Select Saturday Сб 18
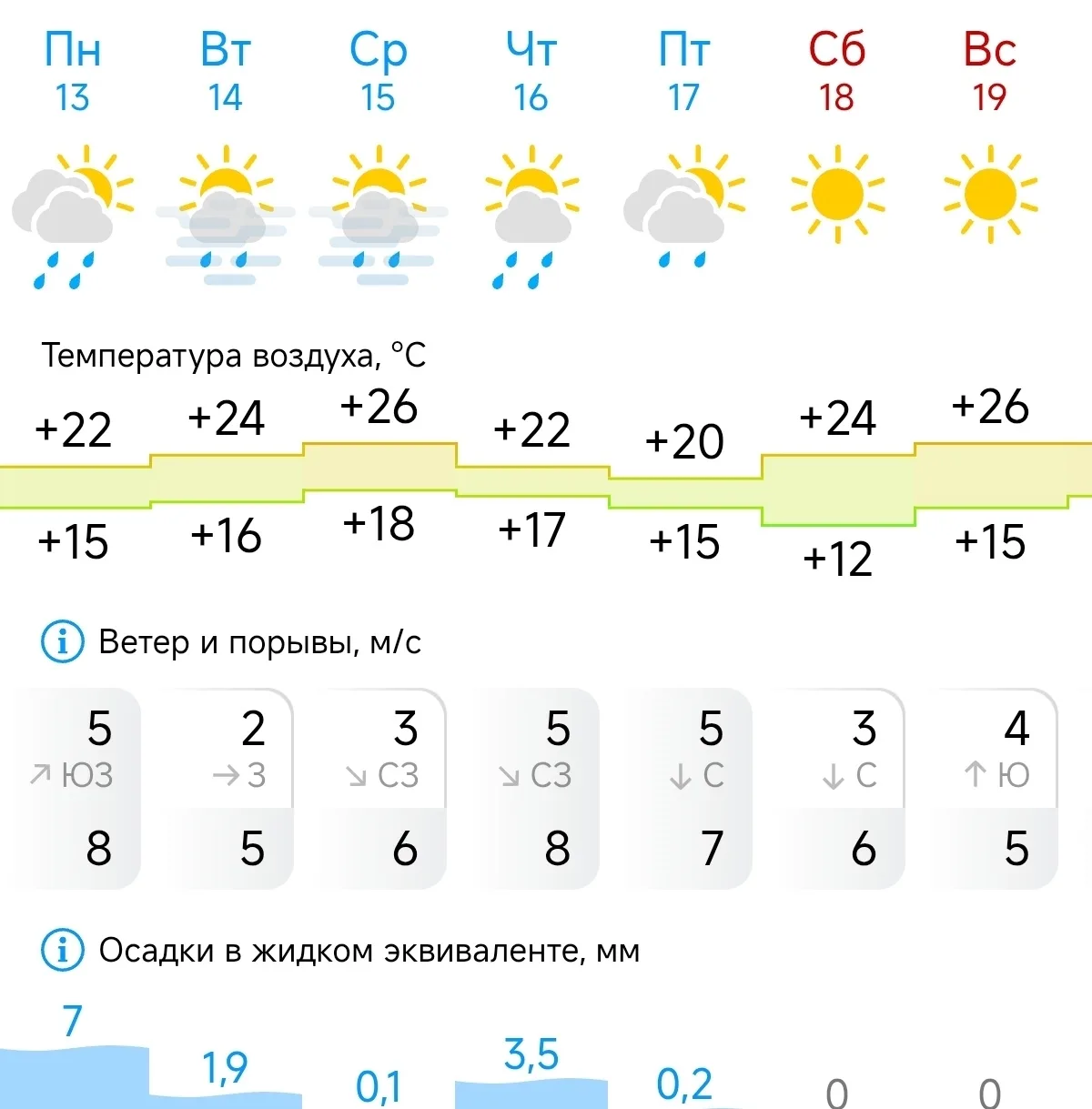The image size is (1092, 1109). pos(837,72)
